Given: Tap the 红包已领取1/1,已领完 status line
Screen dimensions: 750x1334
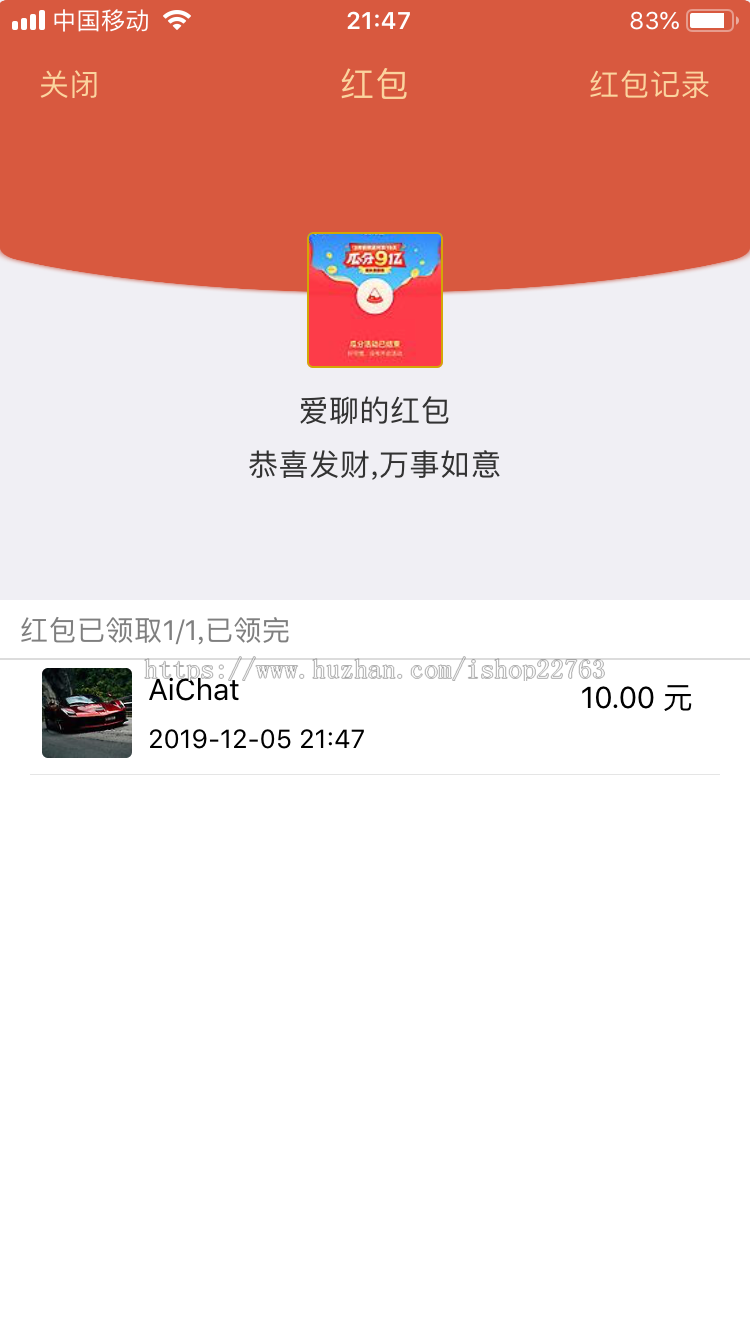Looking at the screenshot, I should point(153,631).
